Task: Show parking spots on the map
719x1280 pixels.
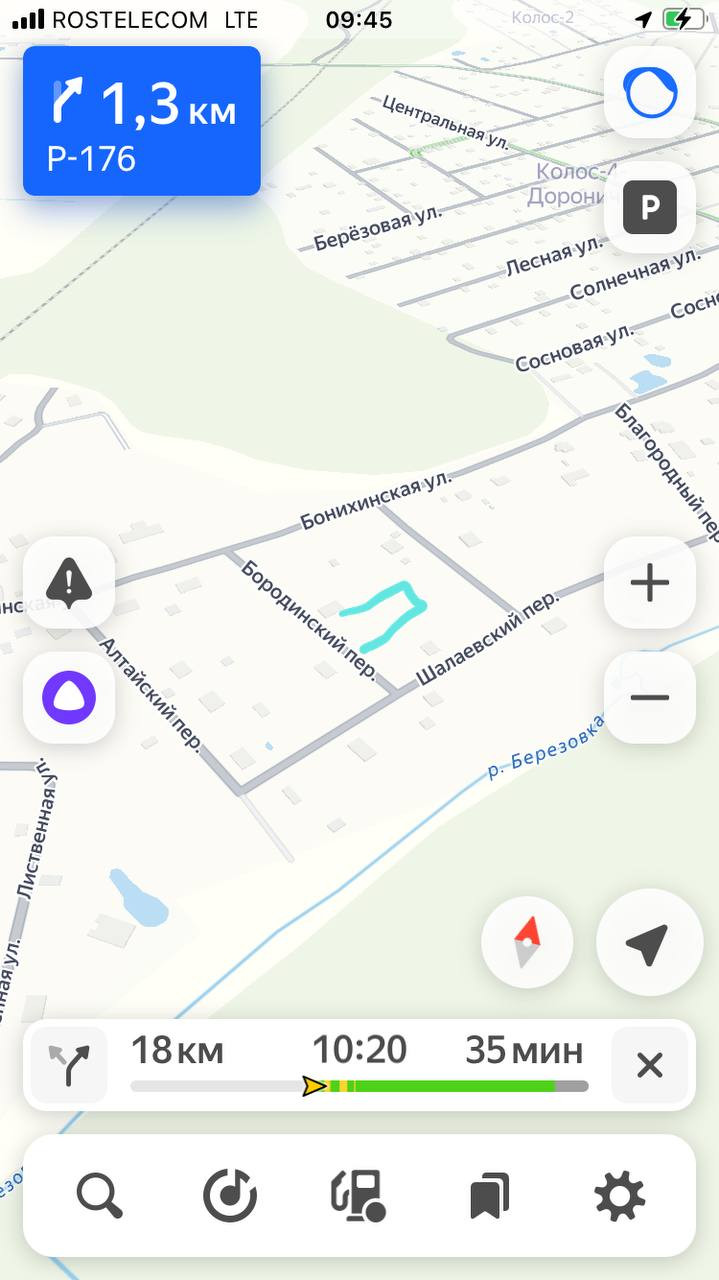Action: click(x=650, y=208)
